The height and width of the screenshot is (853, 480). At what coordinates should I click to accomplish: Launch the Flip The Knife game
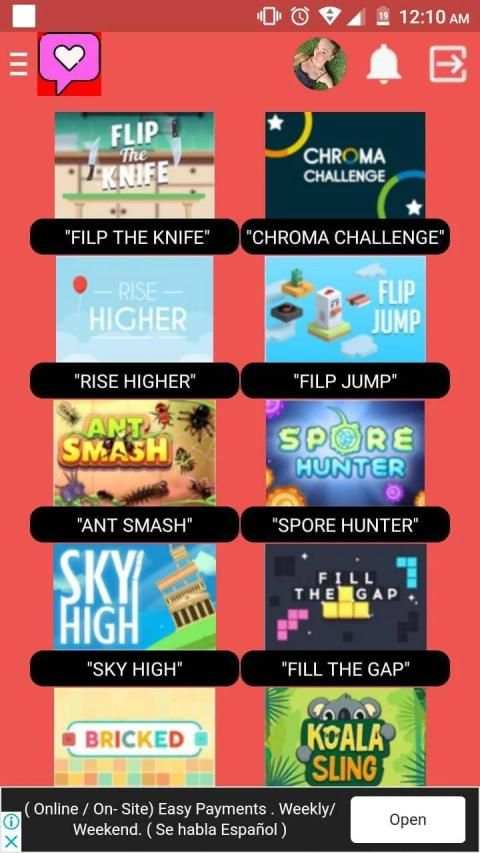pos(134,165)
